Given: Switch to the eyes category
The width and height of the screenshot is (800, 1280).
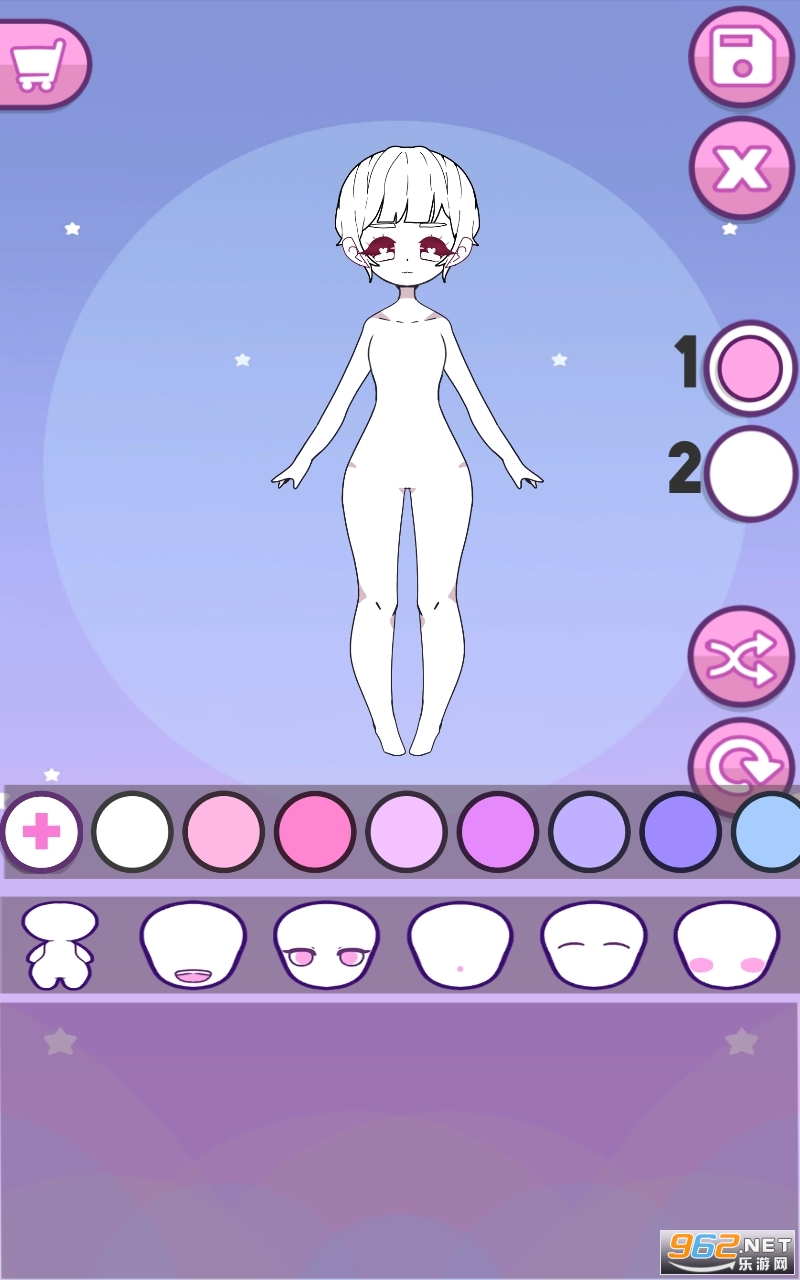Looking at the screenshot, I should click(x=326, y=945).
